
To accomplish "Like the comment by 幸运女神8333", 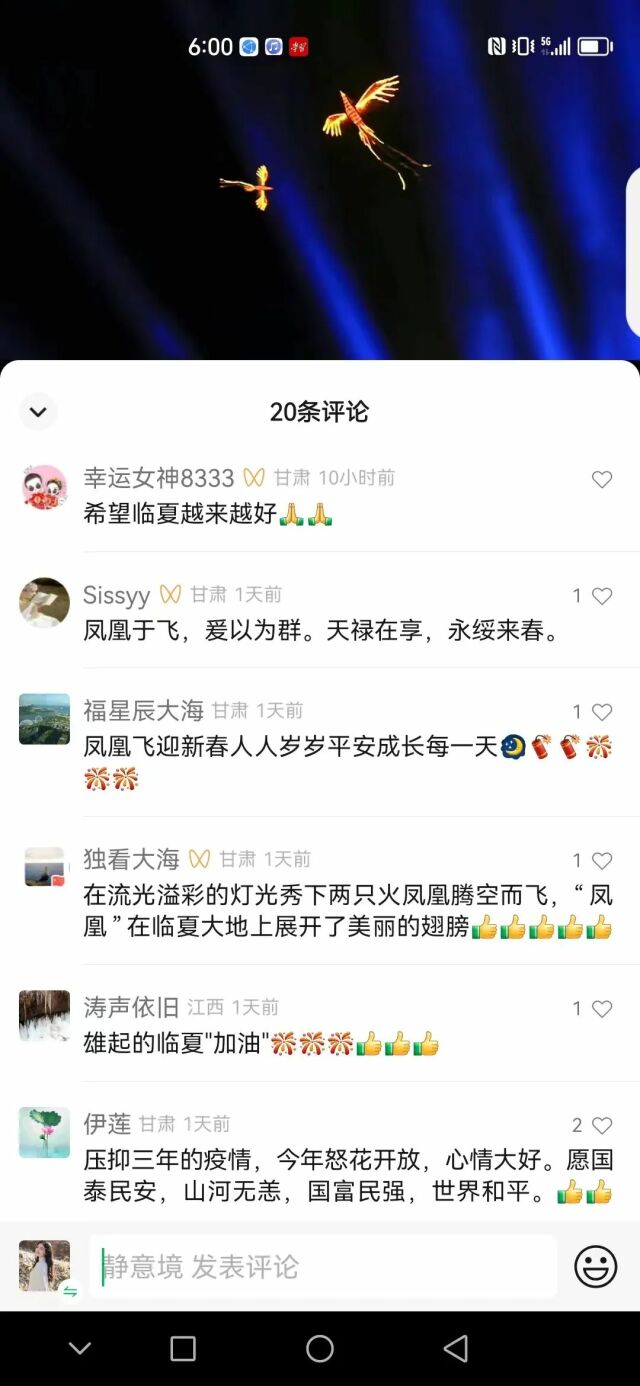I will click(x=602, y=480).
